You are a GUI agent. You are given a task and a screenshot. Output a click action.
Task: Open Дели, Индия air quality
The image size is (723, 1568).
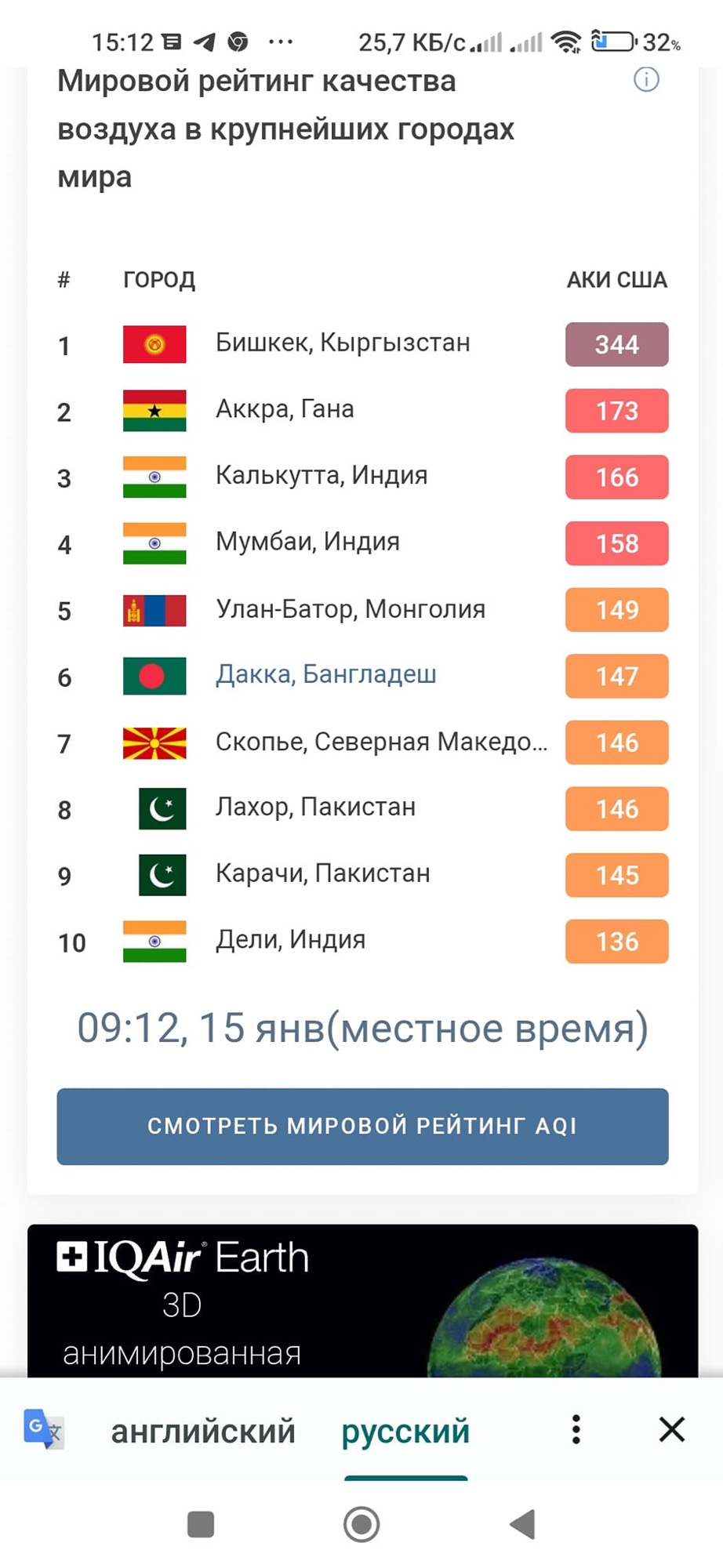(x=290, y=940)
